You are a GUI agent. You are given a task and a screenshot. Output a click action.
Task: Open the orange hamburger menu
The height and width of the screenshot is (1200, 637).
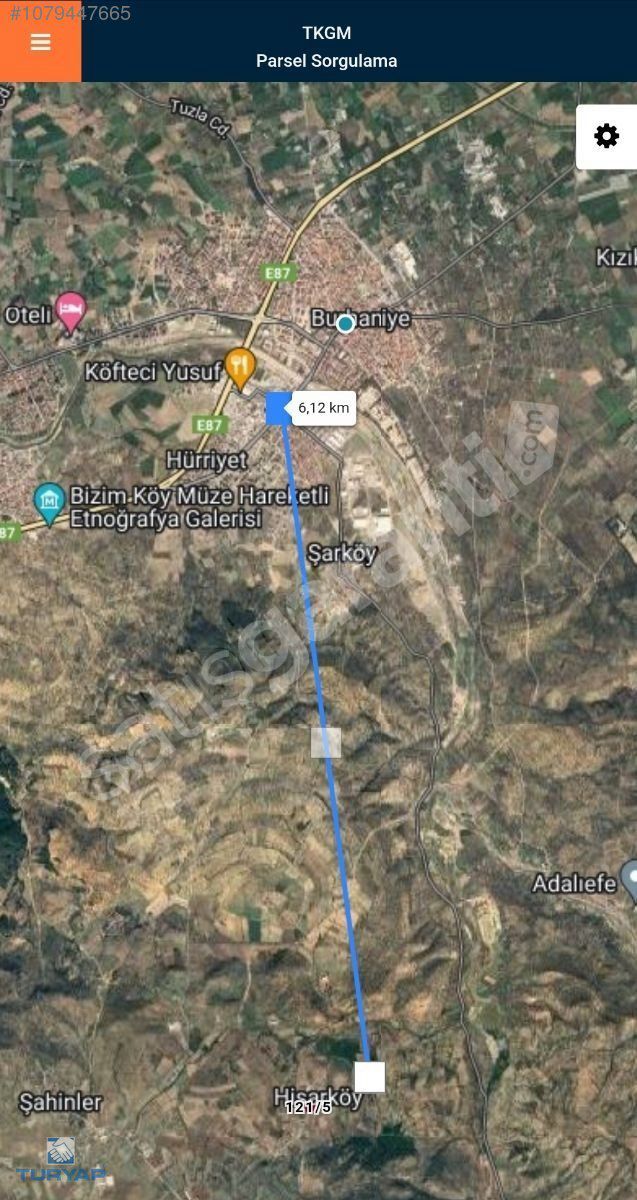coord(40,41)
